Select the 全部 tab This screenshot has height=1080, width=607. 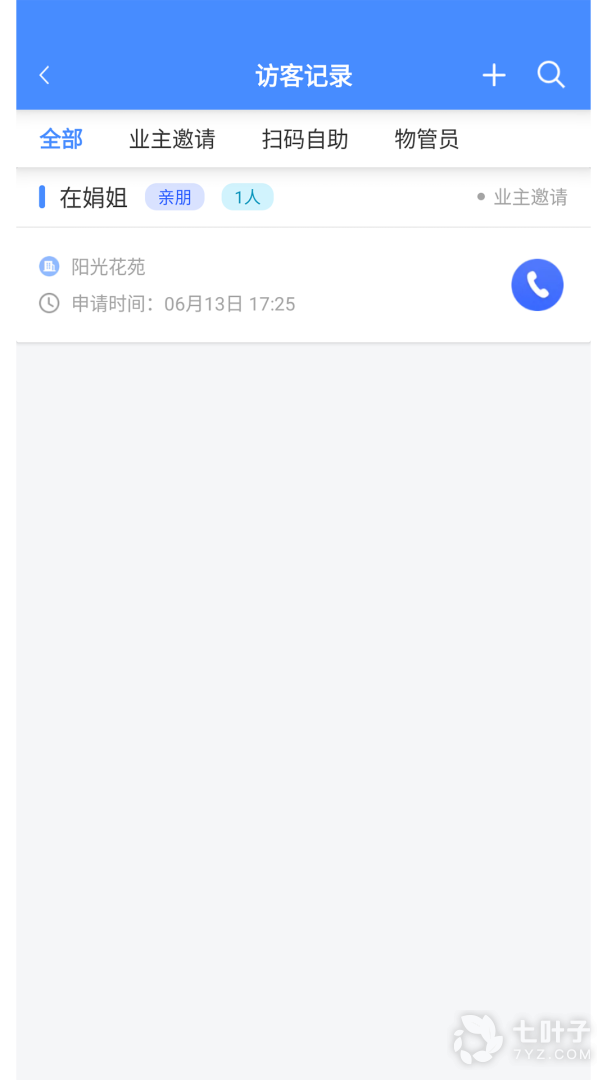point(61,139)
